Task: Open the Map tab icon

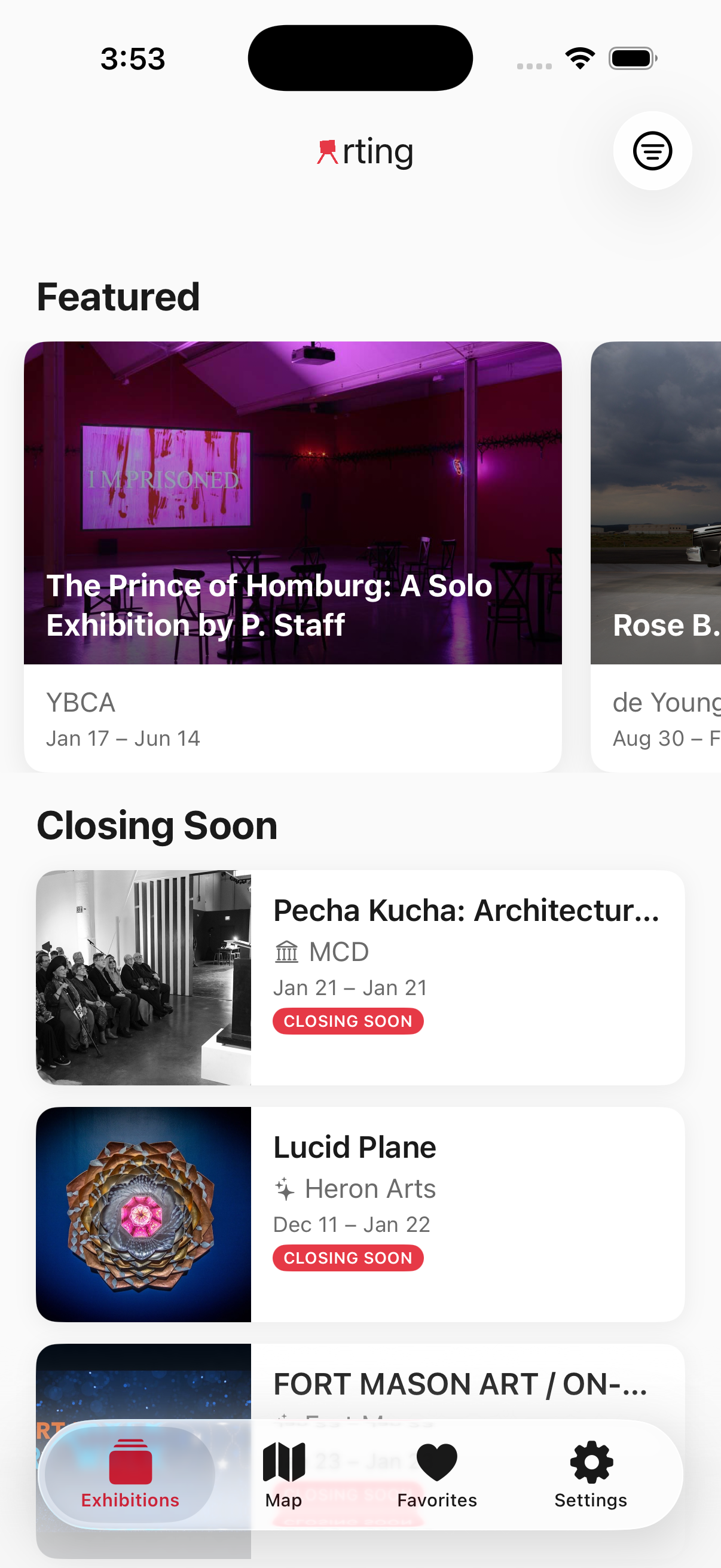Action: [283, 1461]
